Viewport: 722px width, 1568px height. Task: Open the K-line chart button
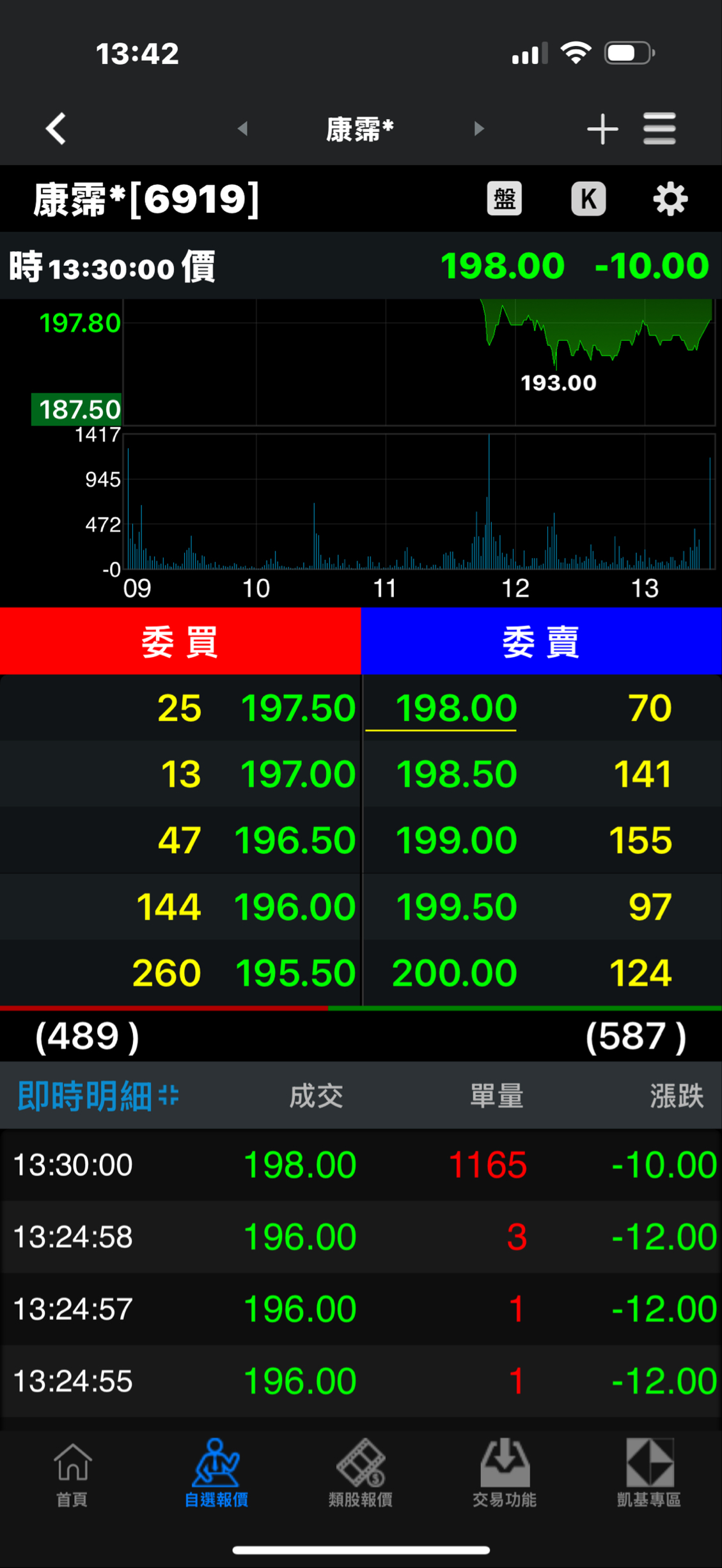pyautogui.click(x=588, y=199)
